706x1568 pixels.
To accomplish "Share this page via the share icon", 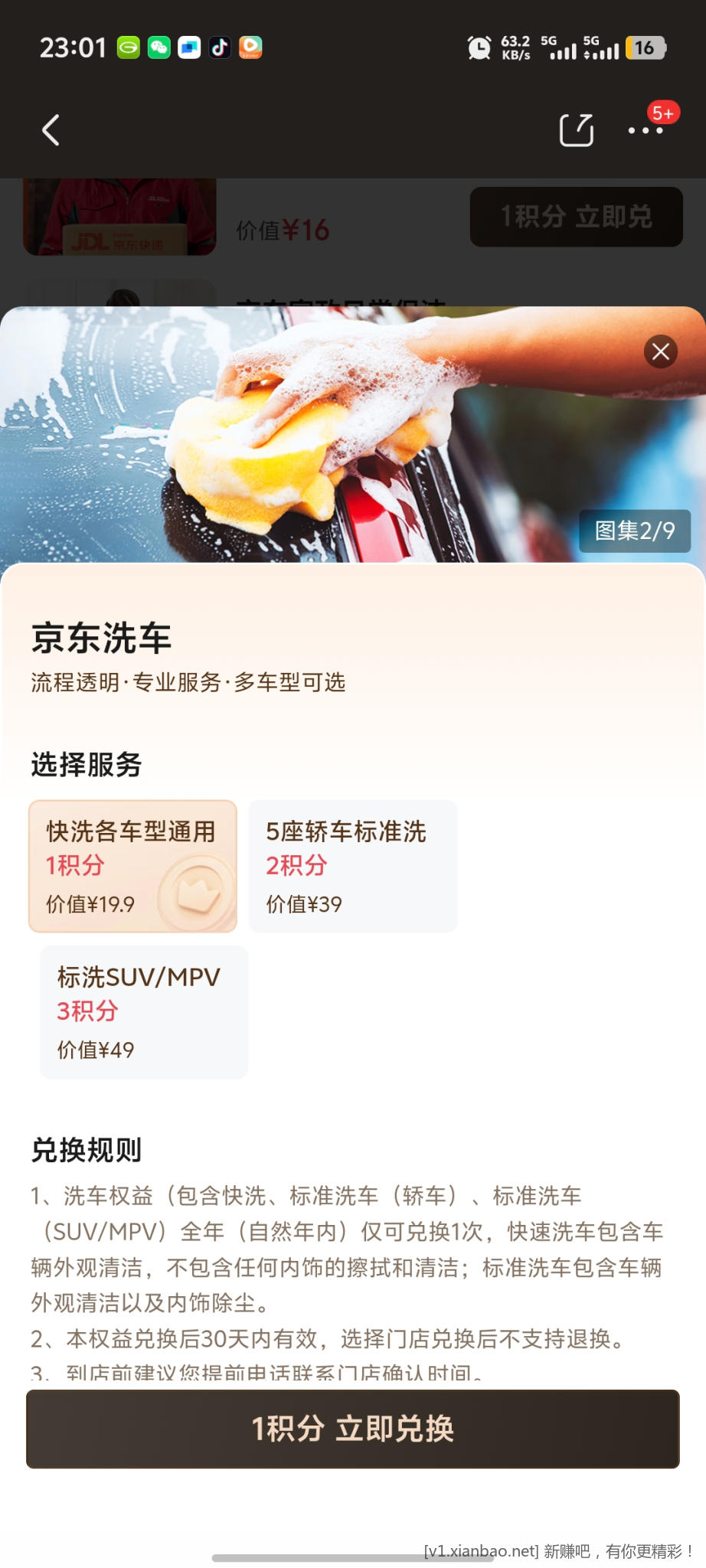I will point(576,130).
